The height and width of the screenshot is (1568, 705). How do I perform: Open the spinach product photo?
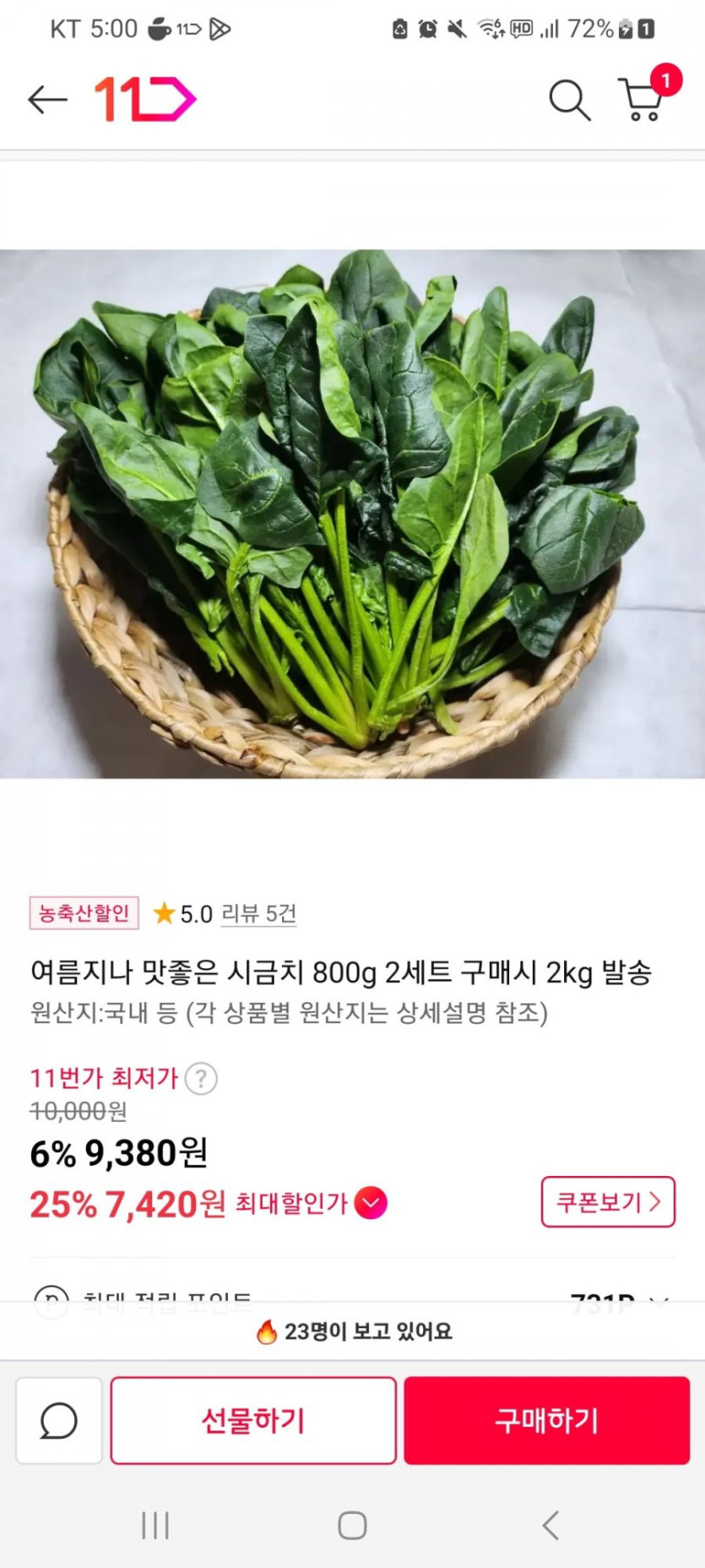[352, 513]
